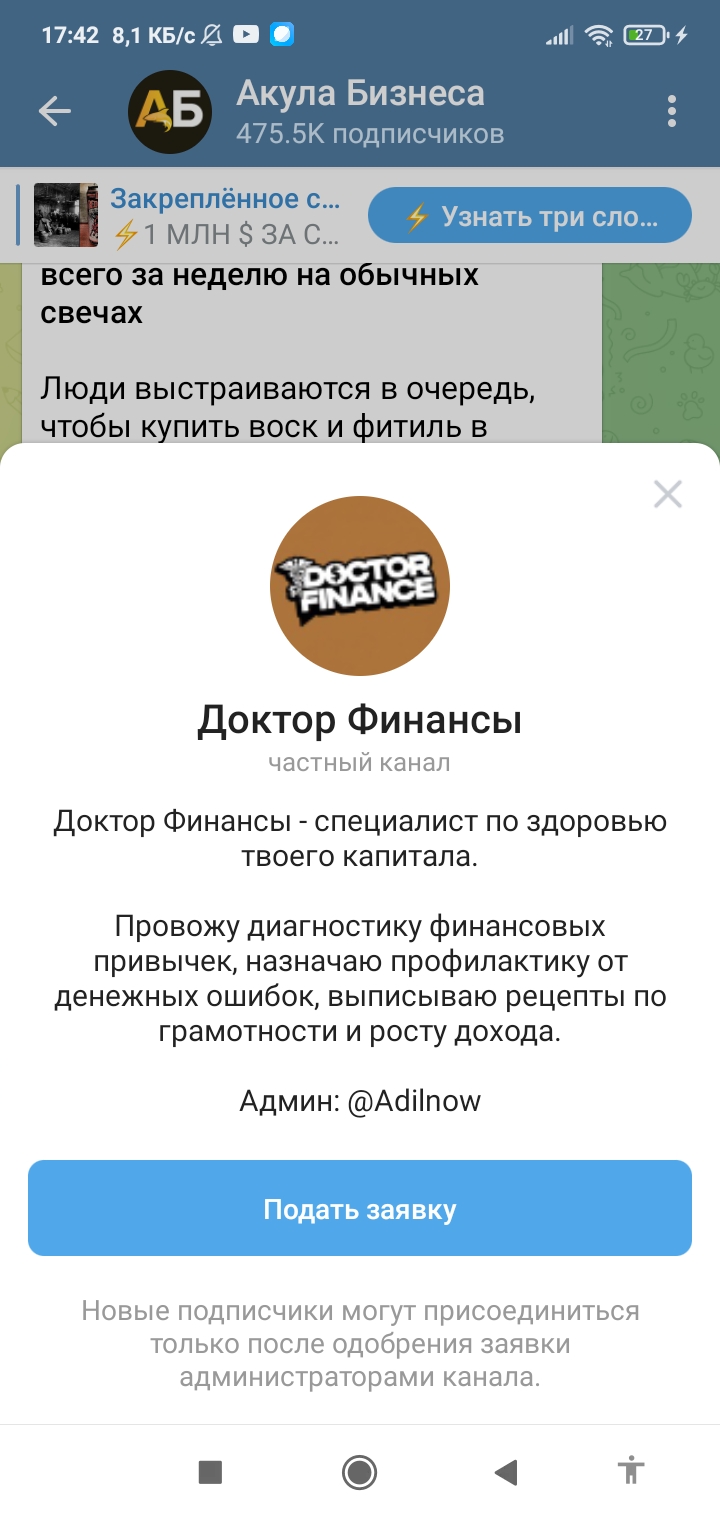Go back from Акула Бизнеса channel
The height and width of the screenshot is (1520, 720).
[x=55, y=111]
